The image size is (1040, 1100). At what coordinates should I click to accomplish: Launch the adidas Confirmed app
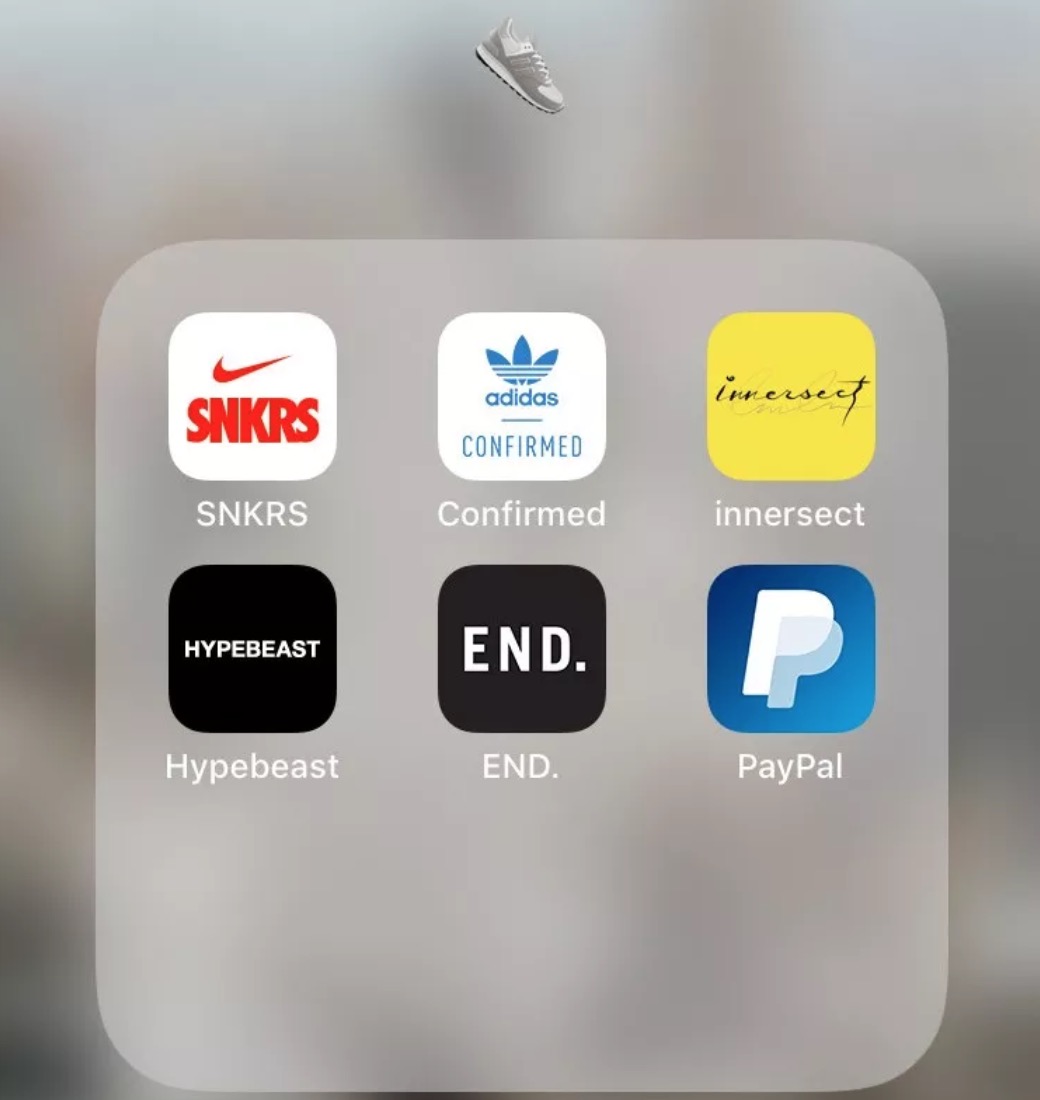tap(522, 397)
